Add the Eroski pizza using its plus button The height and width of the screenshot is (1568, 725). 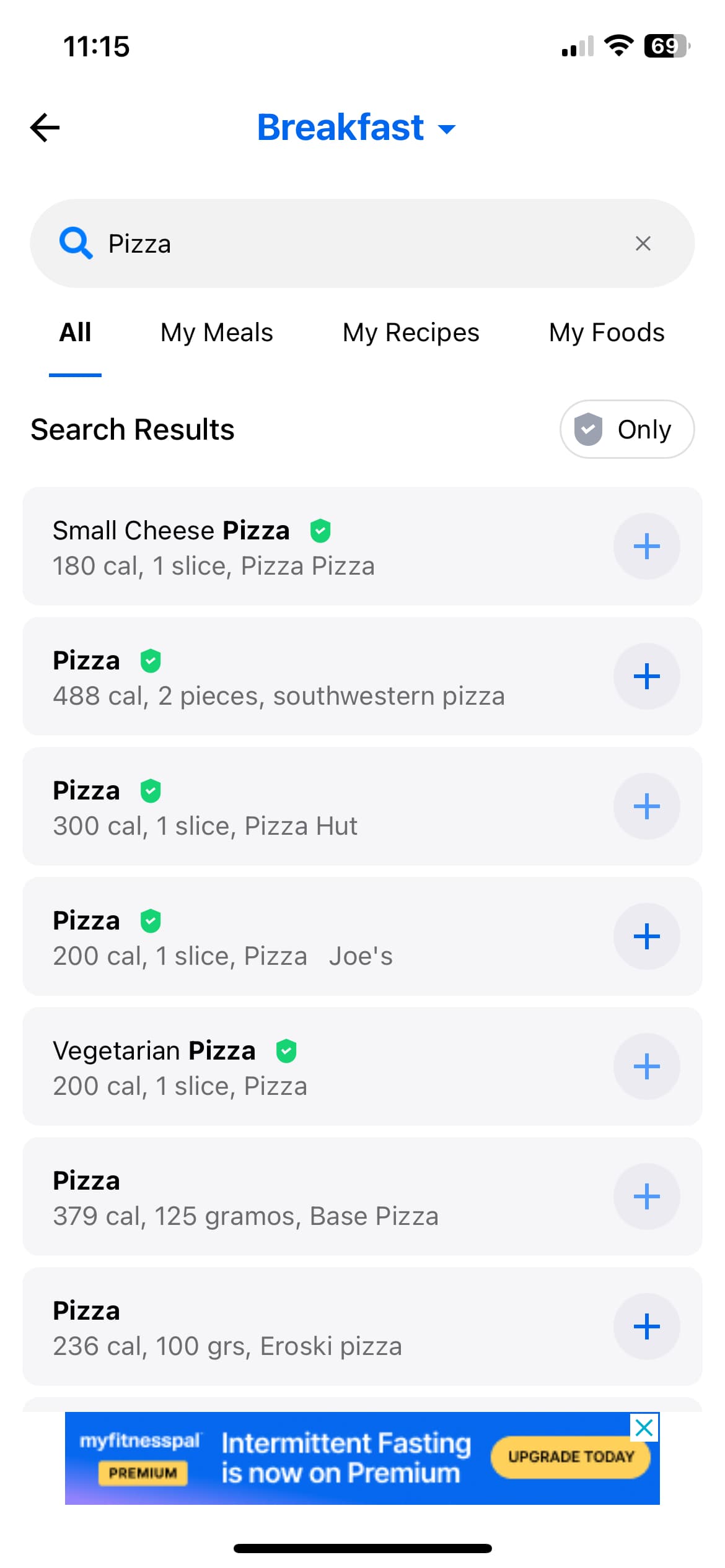[x=646, y=1326]
